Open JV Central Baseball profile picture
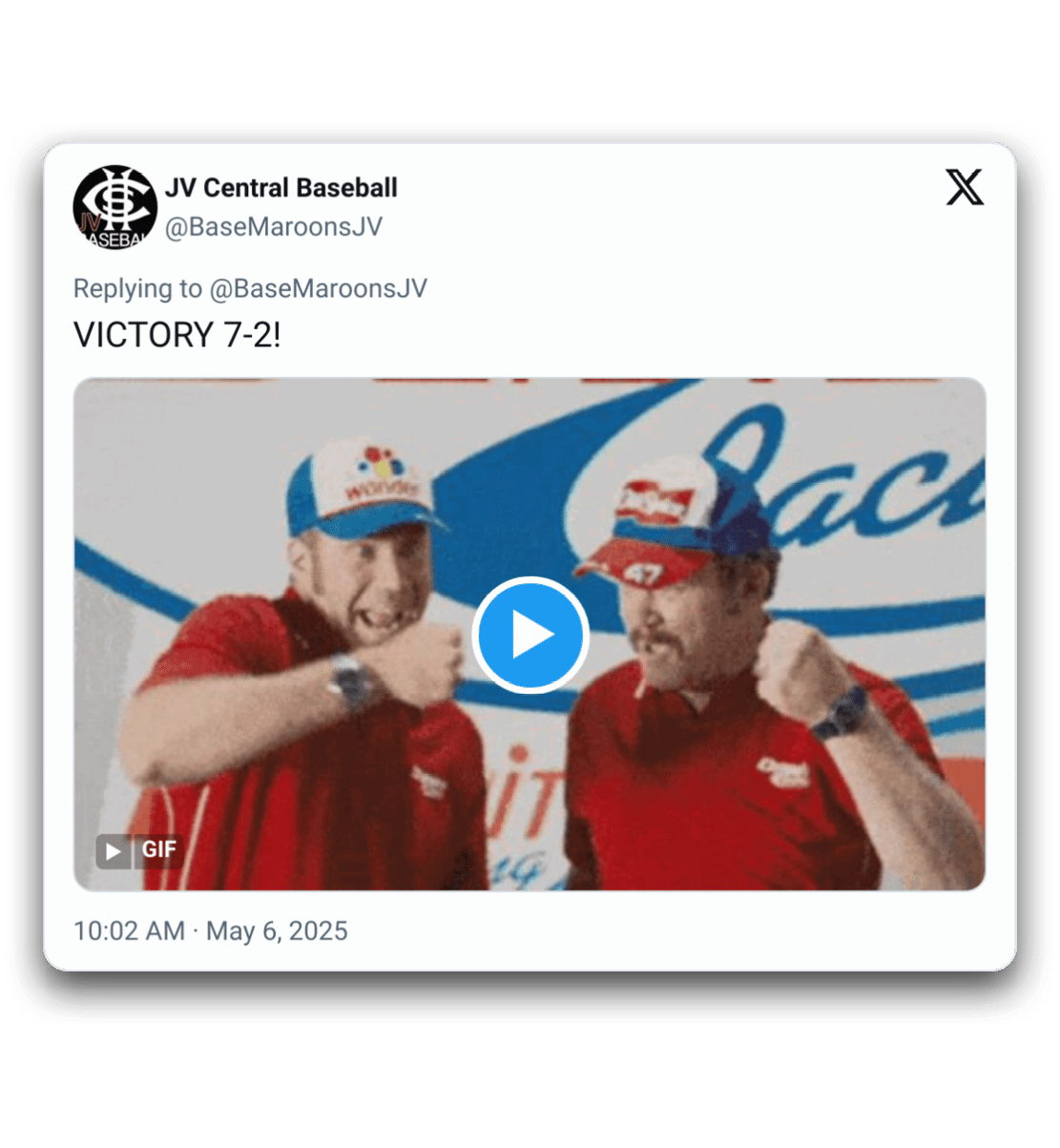 pos(115,207)
